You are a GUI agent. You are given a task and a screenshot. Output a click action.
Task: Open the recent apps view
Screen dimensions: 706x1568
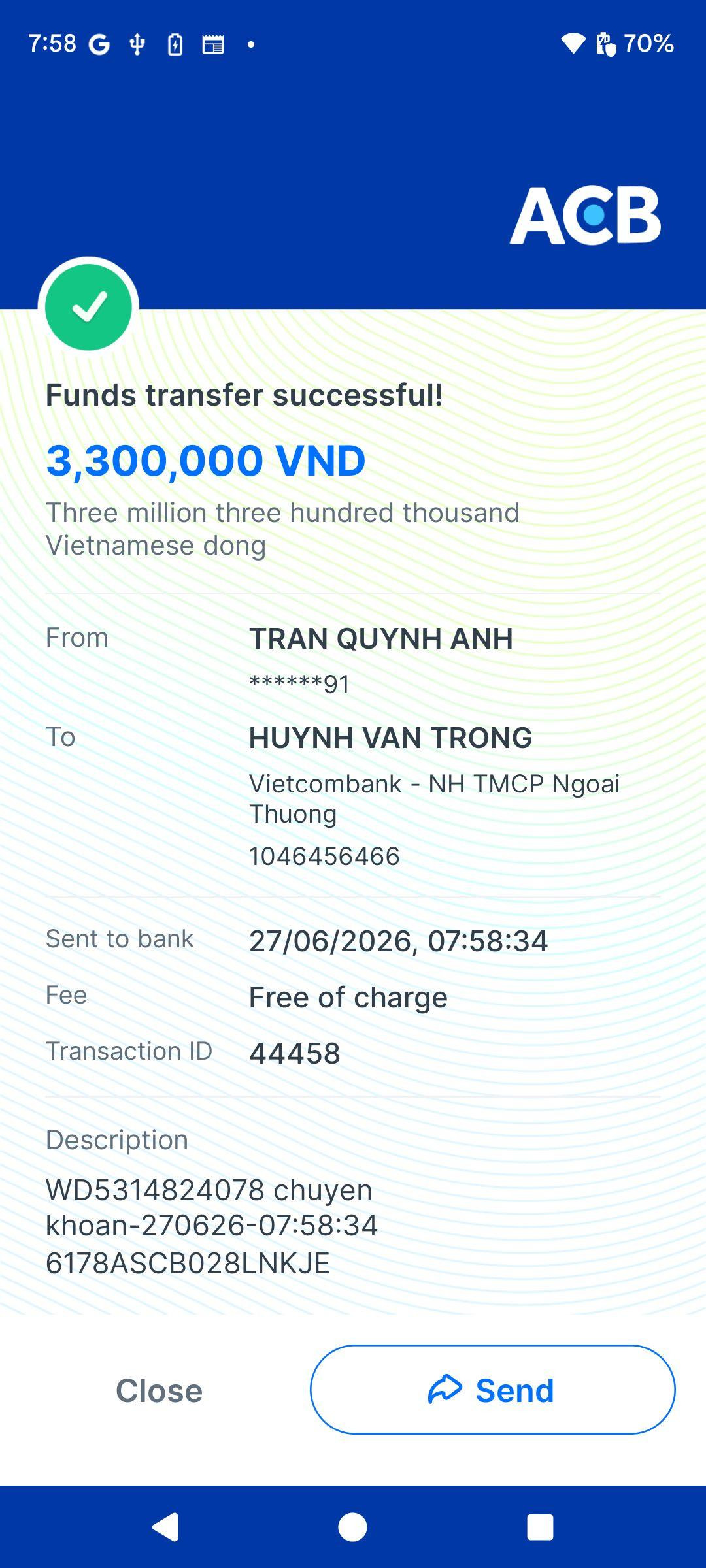point(540,1527)
